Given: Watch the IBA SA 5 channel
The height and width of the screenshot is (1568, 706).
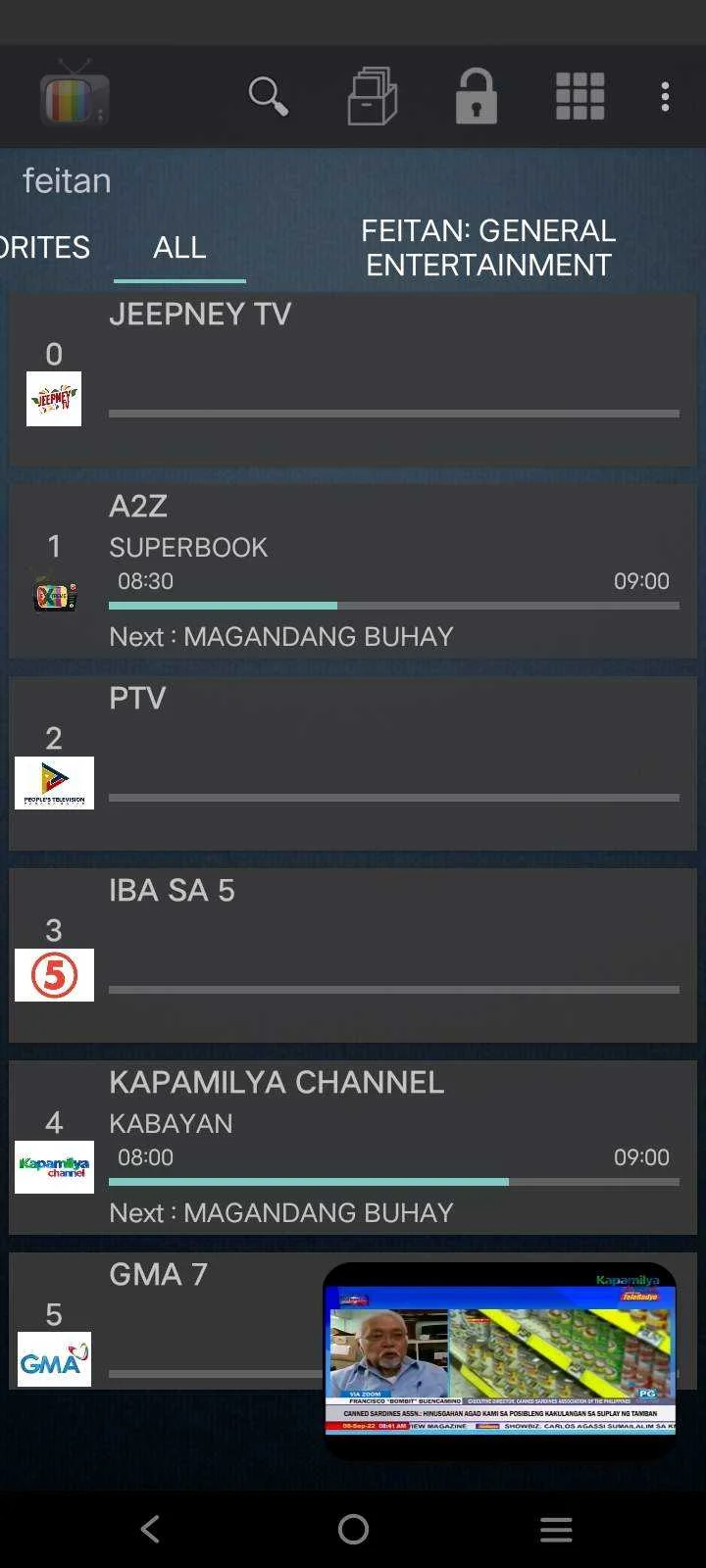Looking at the screenshot, I should coord(353,956).
